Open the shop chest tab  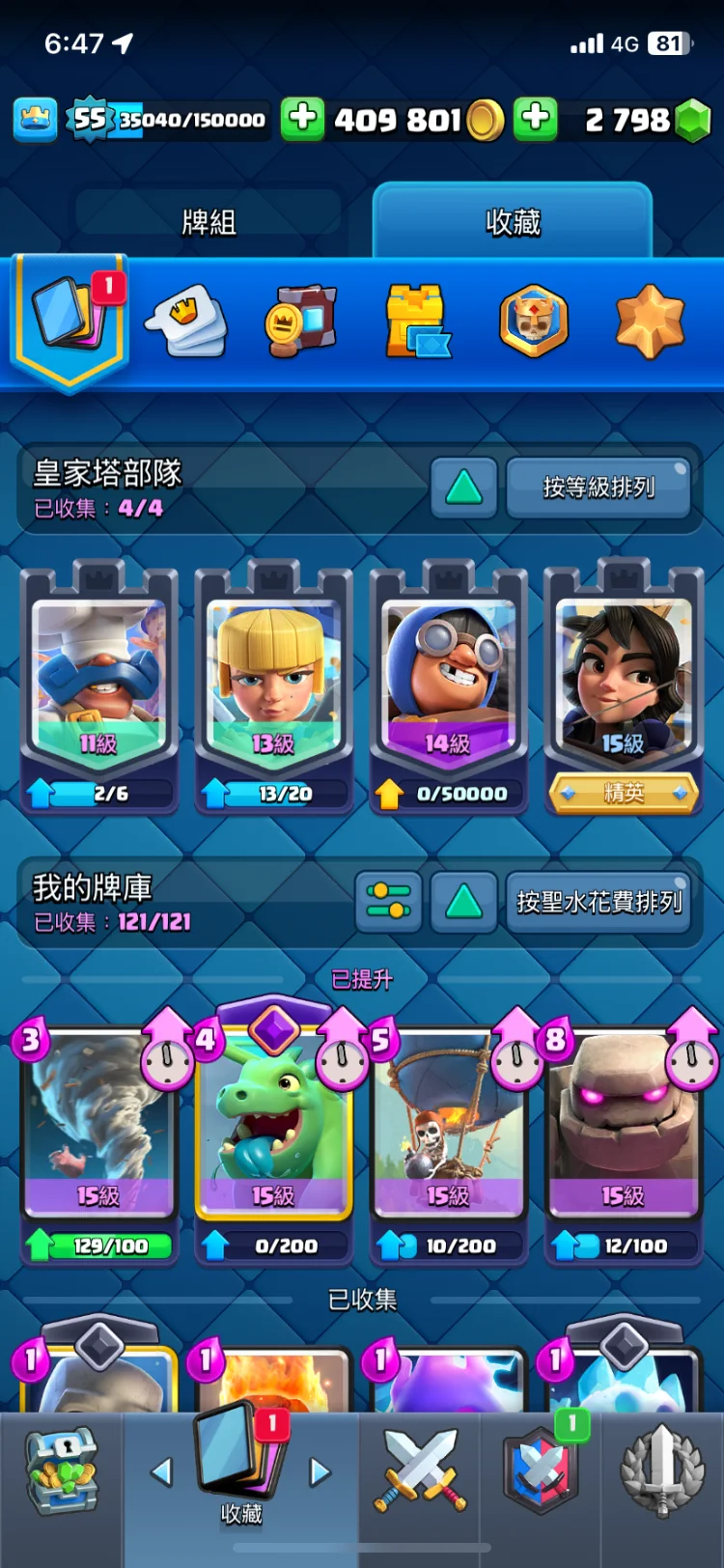coord(61,1471)
